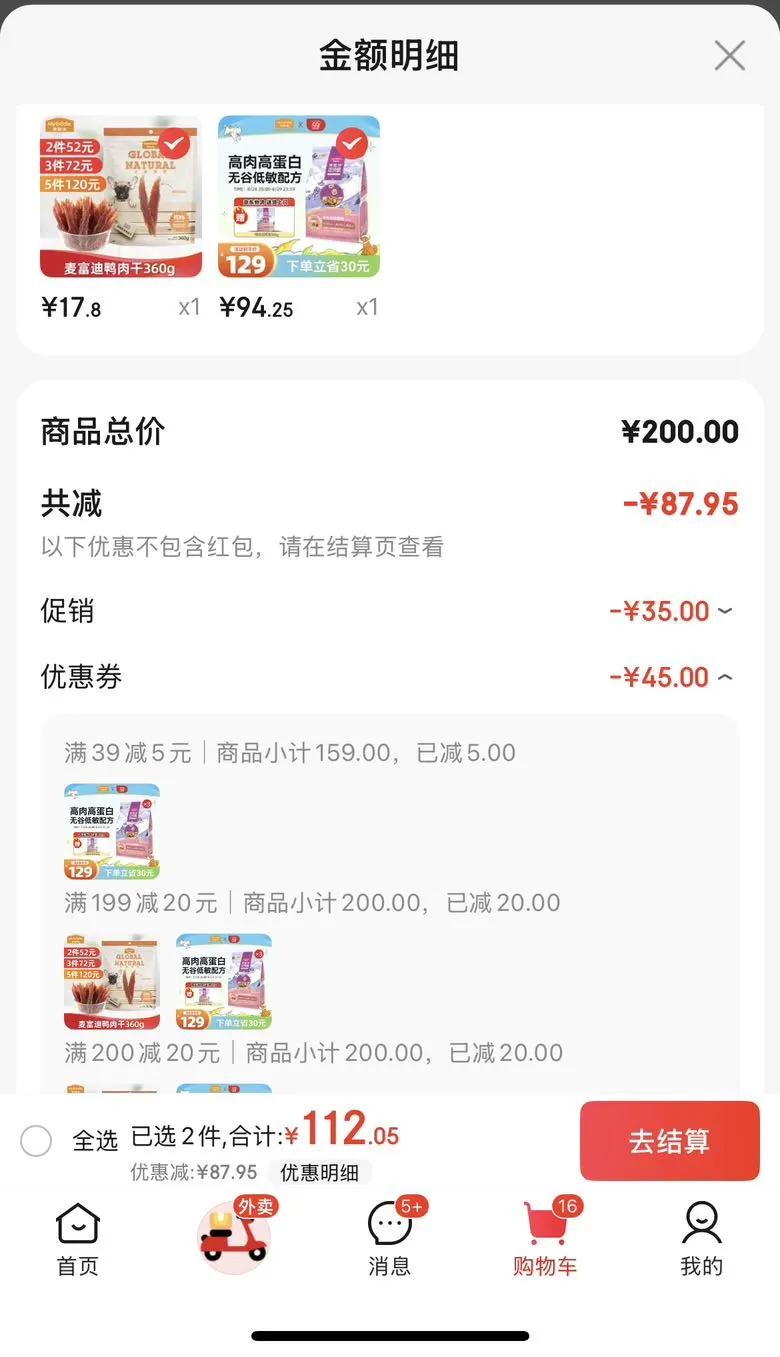The image size is (780, 1357).
Task: Toggle the 全选 select-all checkbox
Action: click(36, 1140)
